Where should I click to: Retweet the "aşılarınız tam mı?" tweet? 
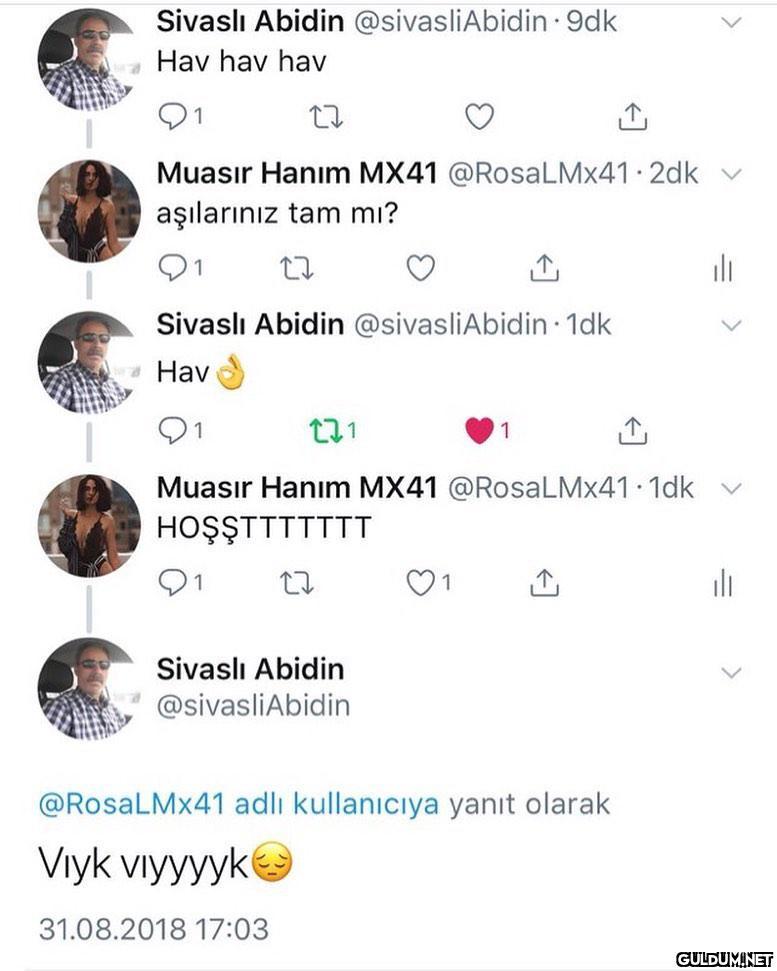tap(297, 267)
